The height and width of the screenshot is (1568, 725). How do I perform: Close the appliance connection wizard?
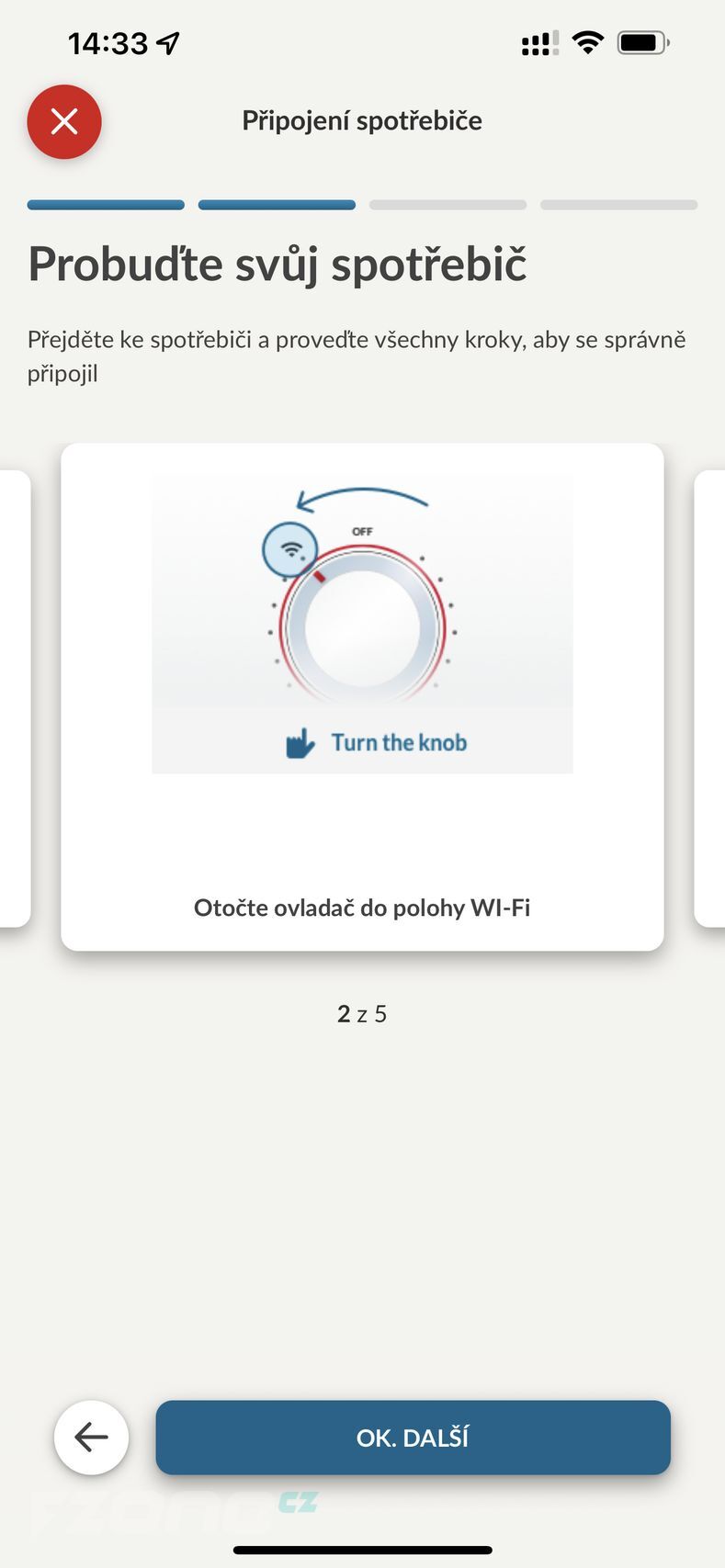(x=64, y=121)
